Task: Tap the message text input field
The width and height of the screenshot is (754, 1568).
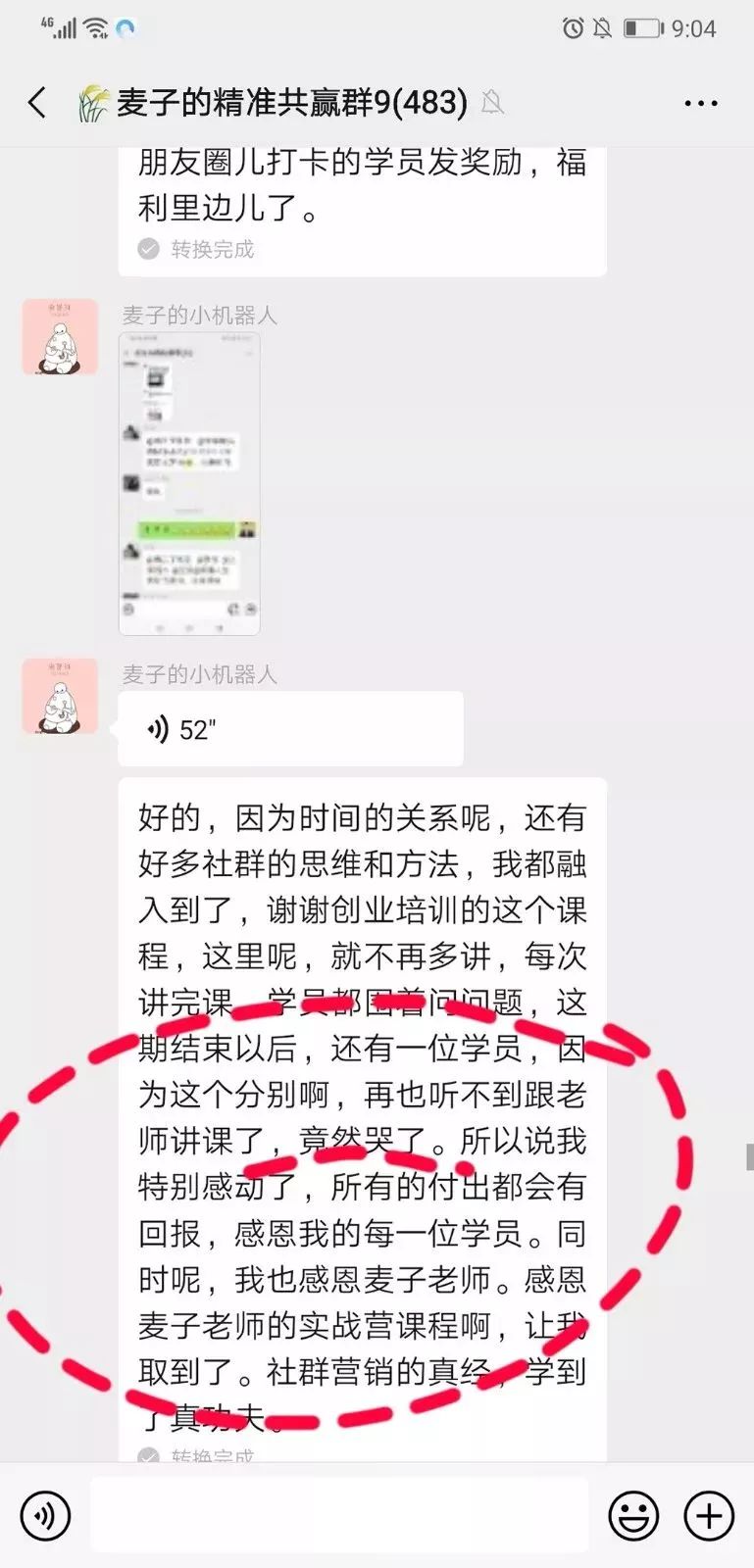Action: [x=339, y=1515]
